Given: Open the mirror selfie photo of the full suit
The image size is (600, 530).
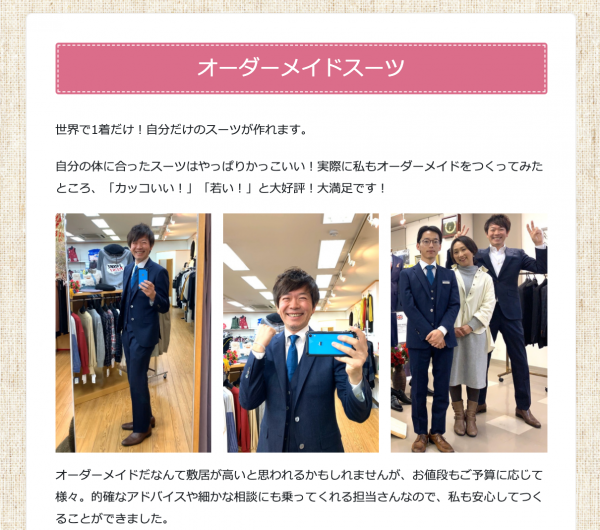Looking at the screenshot, I should (x=133, y=332).
